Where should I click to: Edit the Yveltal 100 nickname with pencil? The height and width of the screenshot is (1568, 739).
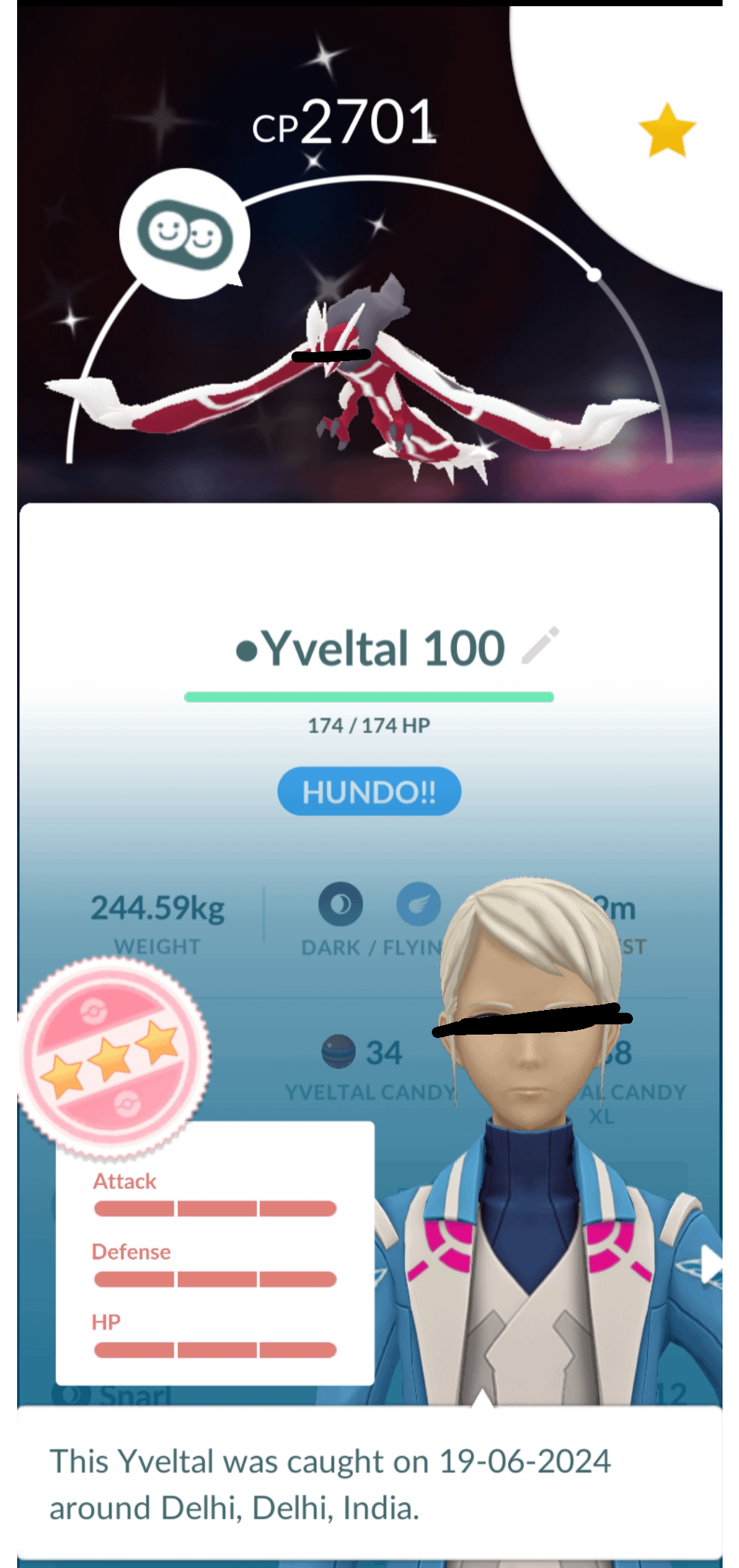coord(541,646)
